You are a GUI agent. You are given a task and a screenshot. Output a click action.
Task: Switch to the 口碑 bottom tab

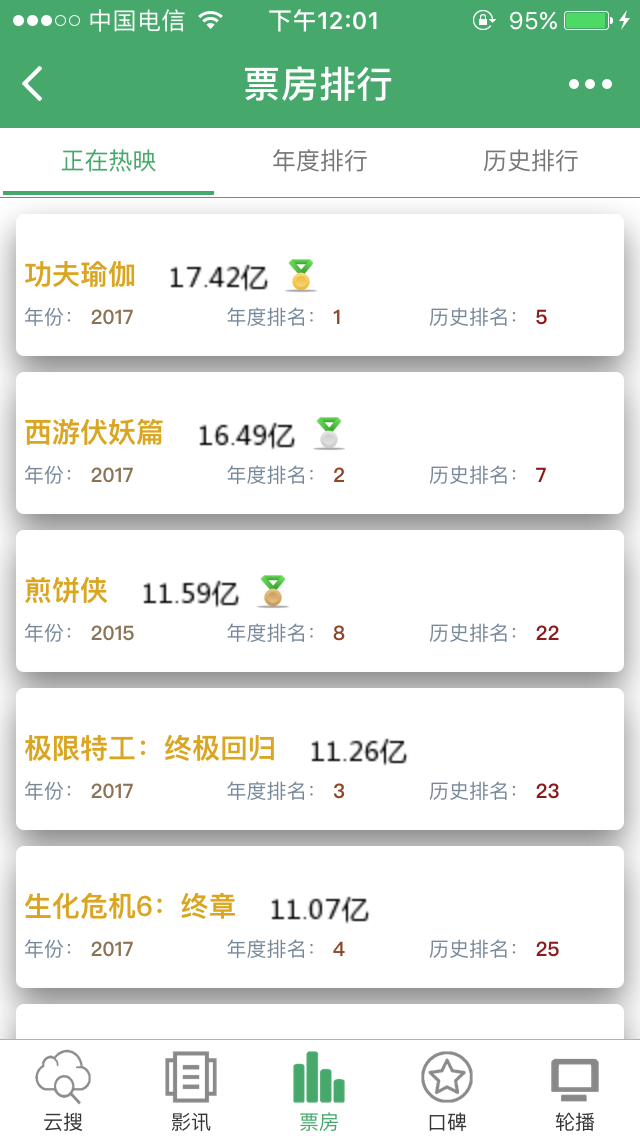coord(447,1090)
